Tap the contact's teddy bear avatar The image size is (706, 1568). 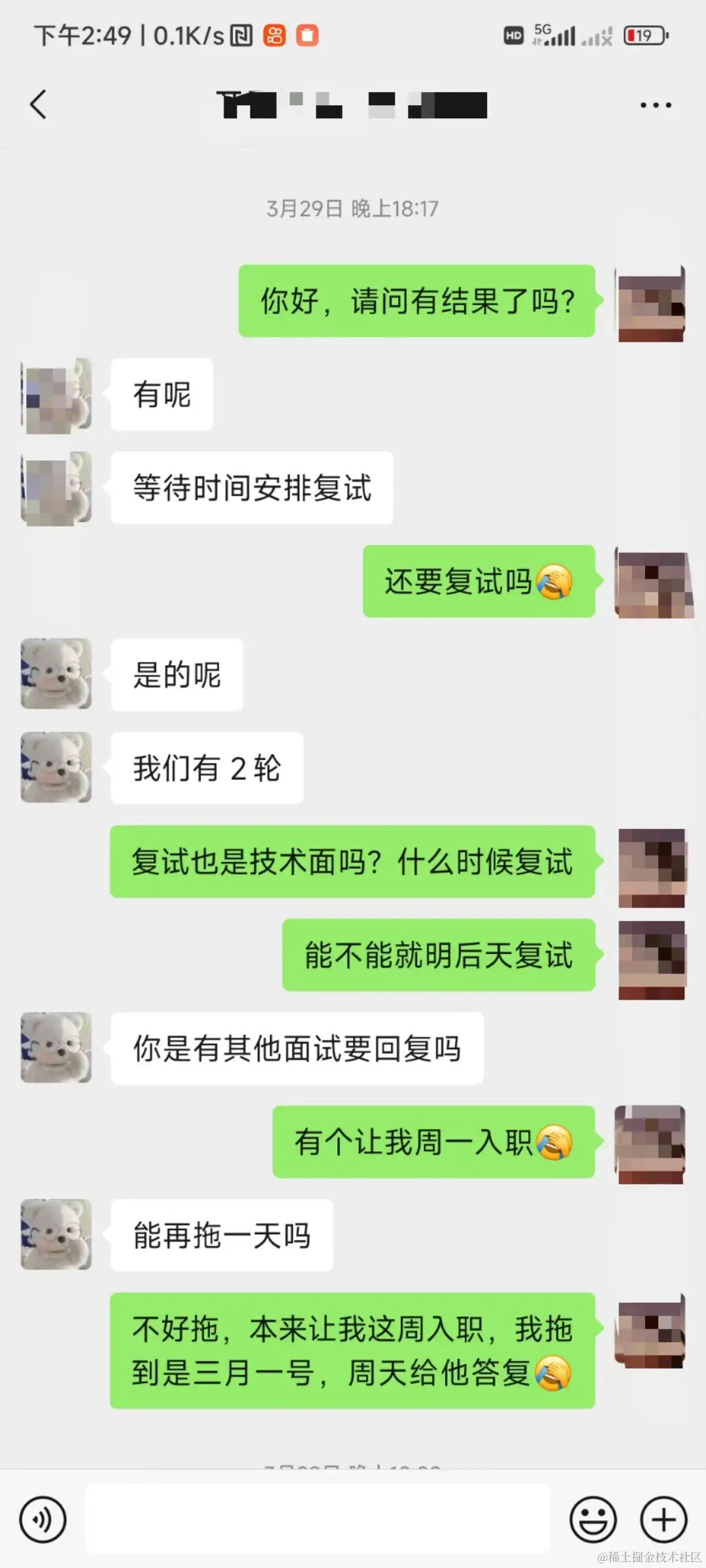(56, 674)
